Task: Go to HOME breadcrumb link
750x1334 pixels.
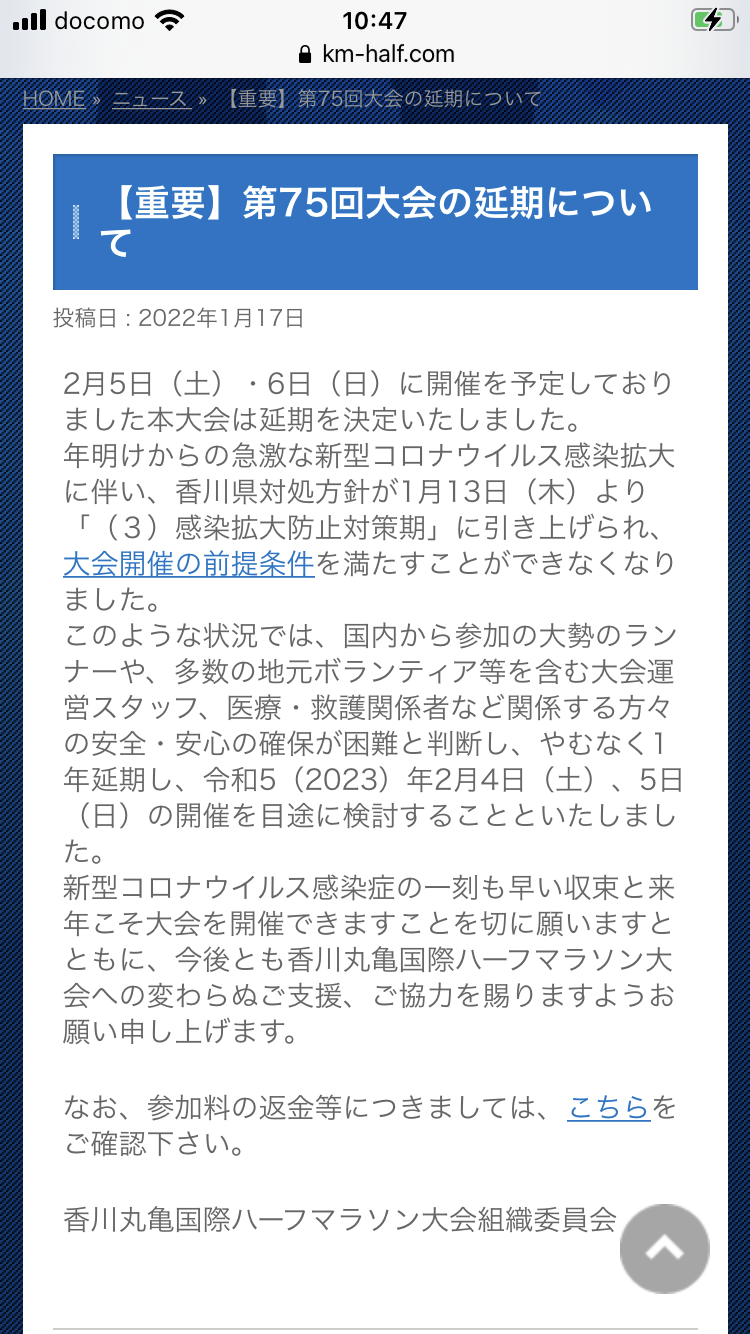Action: coord(53,99)
